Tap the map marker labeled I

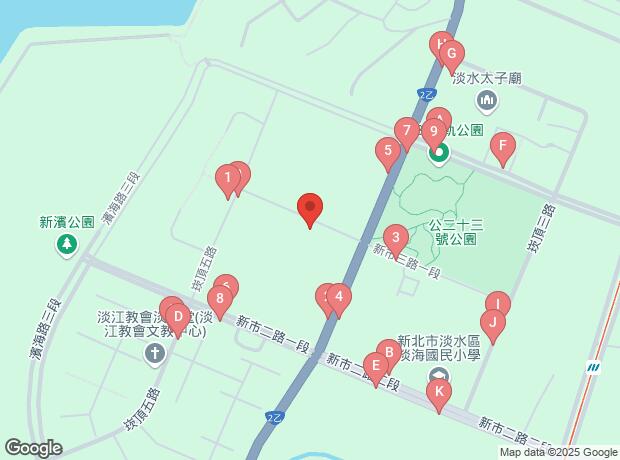pyautogui.click(x=497, y=305)
